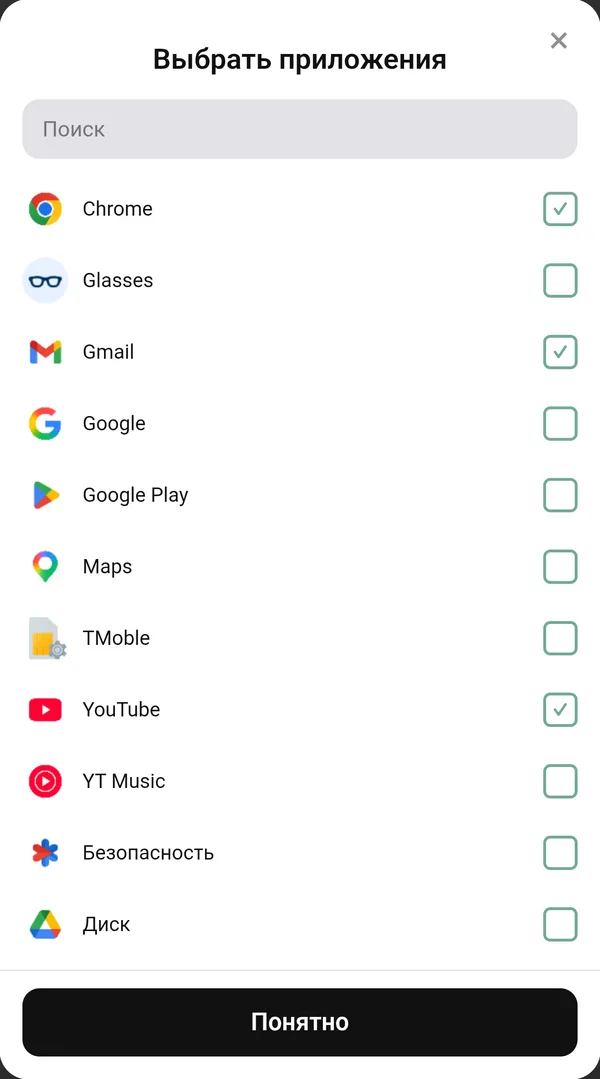
Task: Select the Glasses app checkbox
Action: click(x=560, y=281)
